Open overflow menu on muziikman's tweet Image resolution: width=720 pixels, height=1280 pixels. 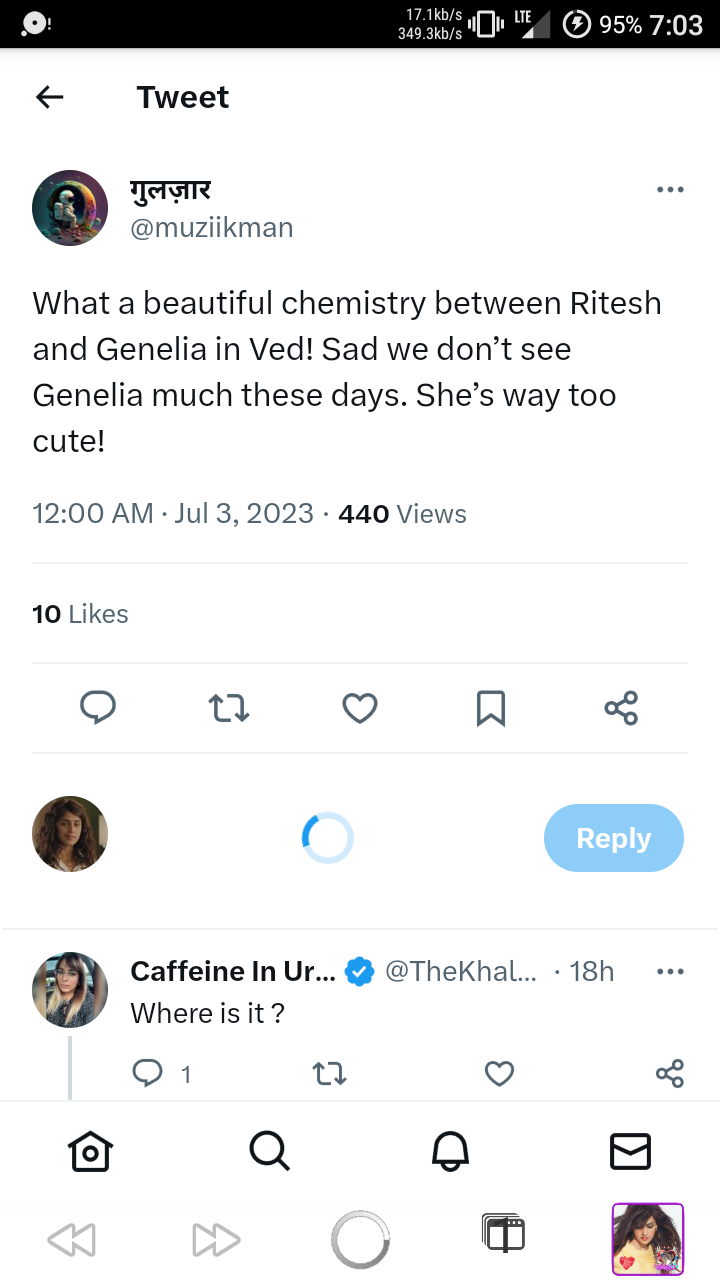670,189
